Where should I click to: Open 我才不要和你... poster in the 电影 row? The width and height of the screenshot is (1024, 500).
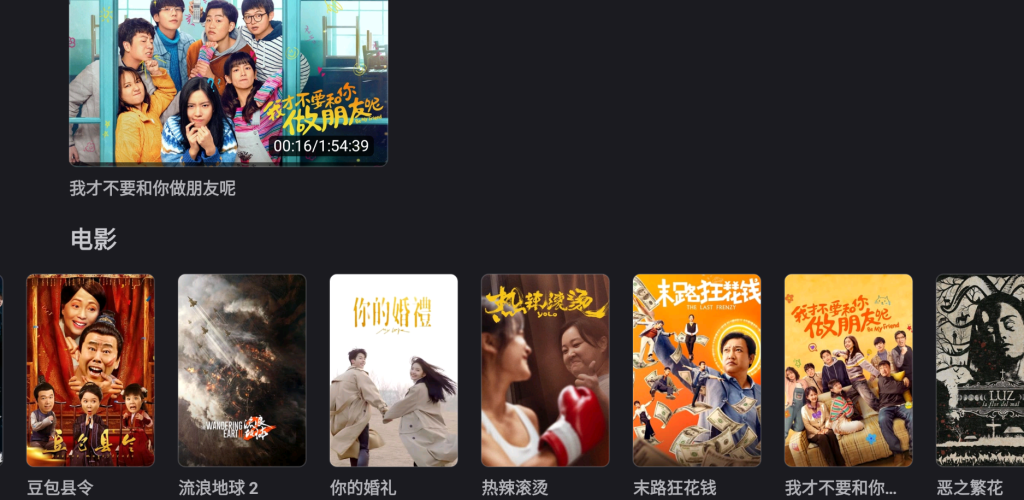coord(849,370)
